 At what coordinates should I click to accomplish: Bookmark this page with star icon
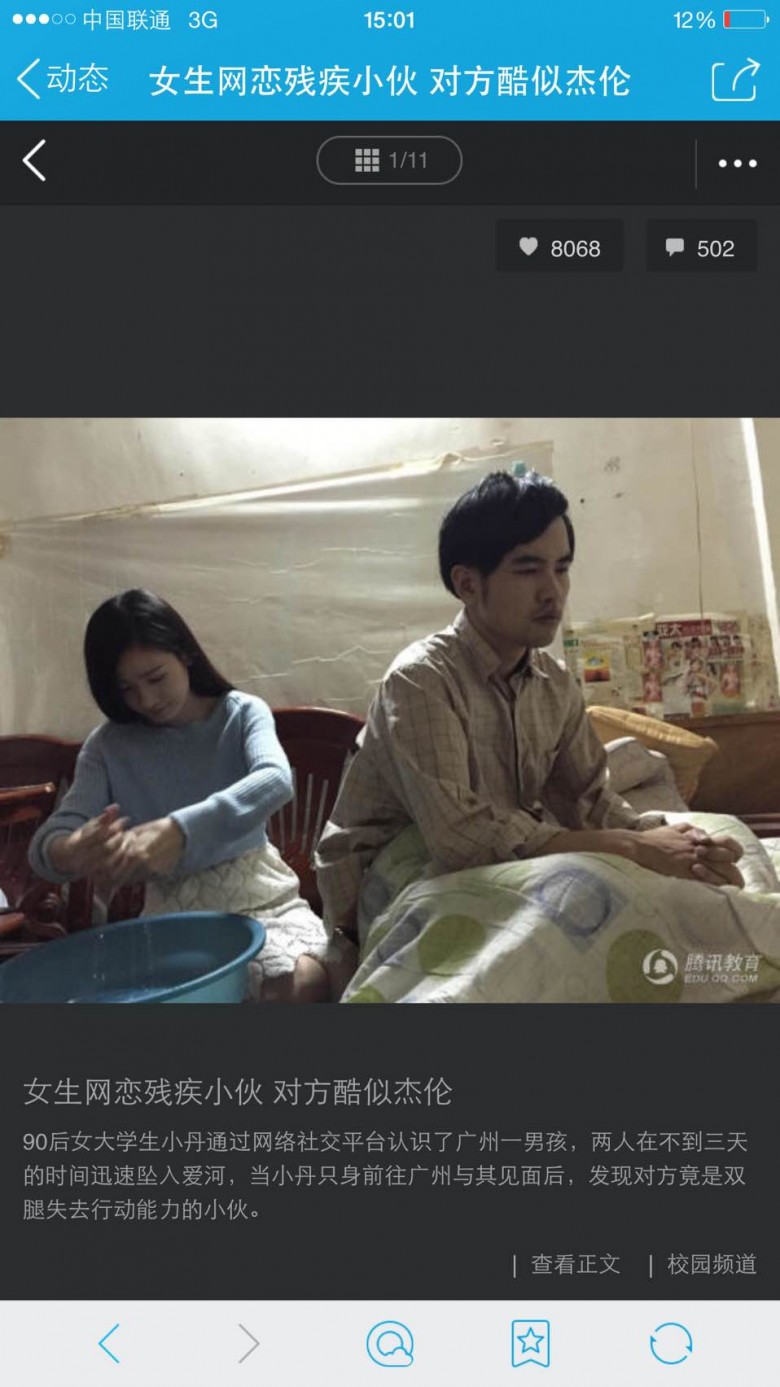tap(530, 1343)
